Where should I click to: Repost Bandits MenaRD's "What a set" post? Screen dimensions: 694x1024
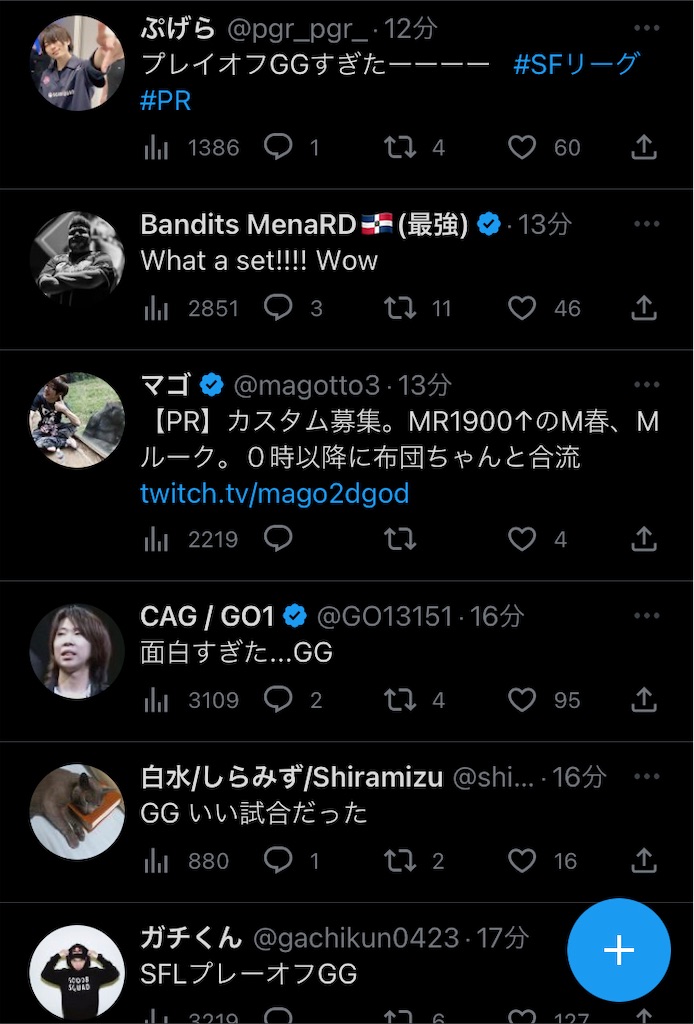(400, 308)
